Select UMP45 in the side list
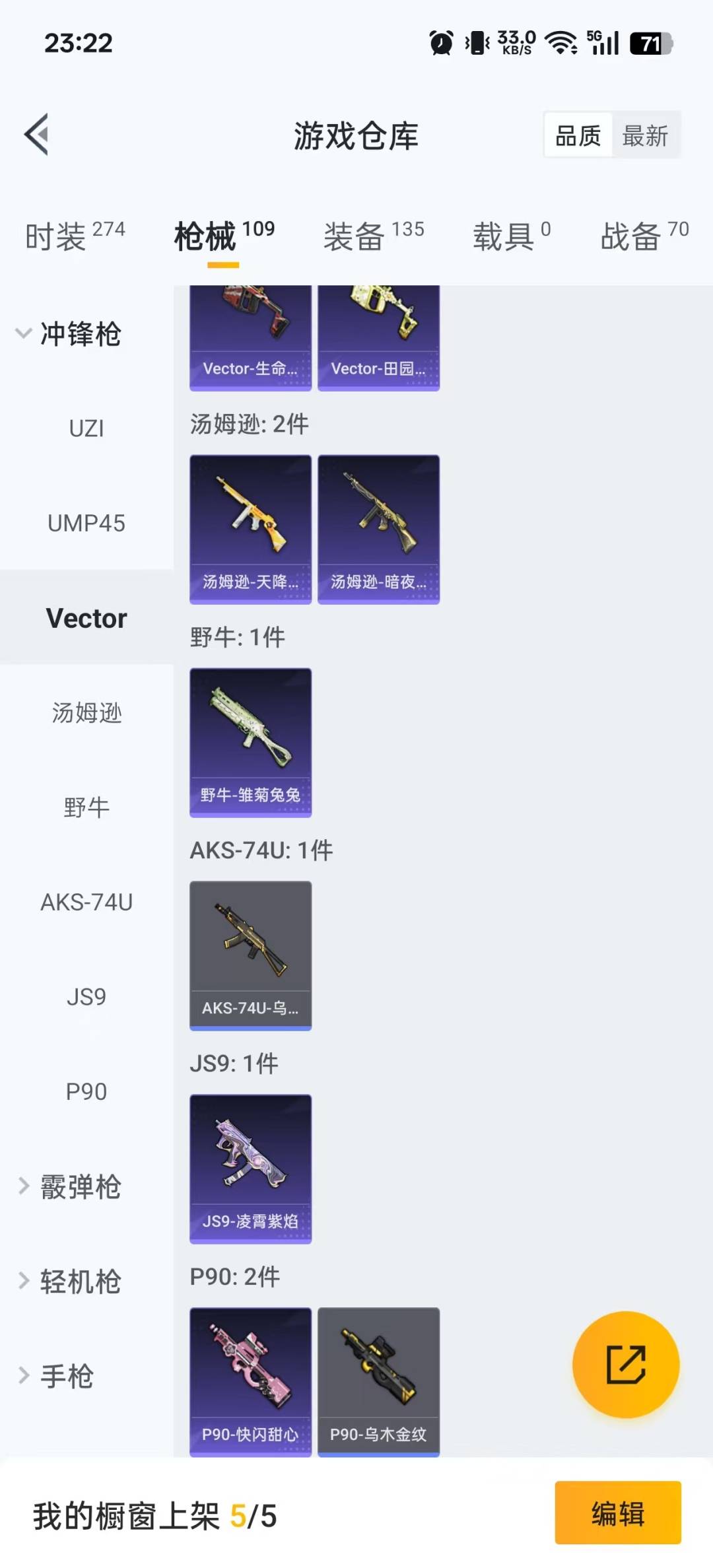Screen dimensions: 713x1568 [x=86, y=524]
